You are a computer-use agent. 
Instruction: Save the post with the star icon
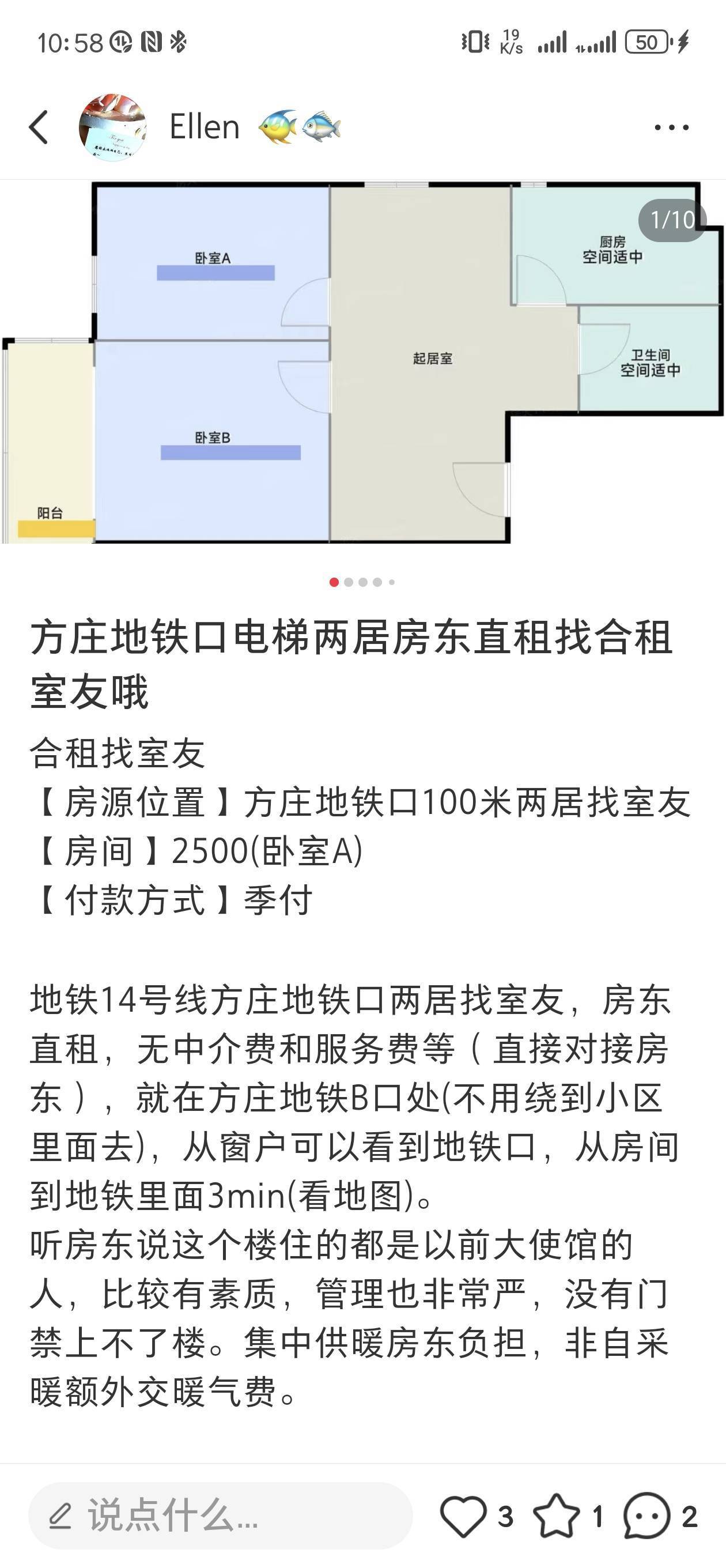pyautogui.click(x=556, y=1516)
